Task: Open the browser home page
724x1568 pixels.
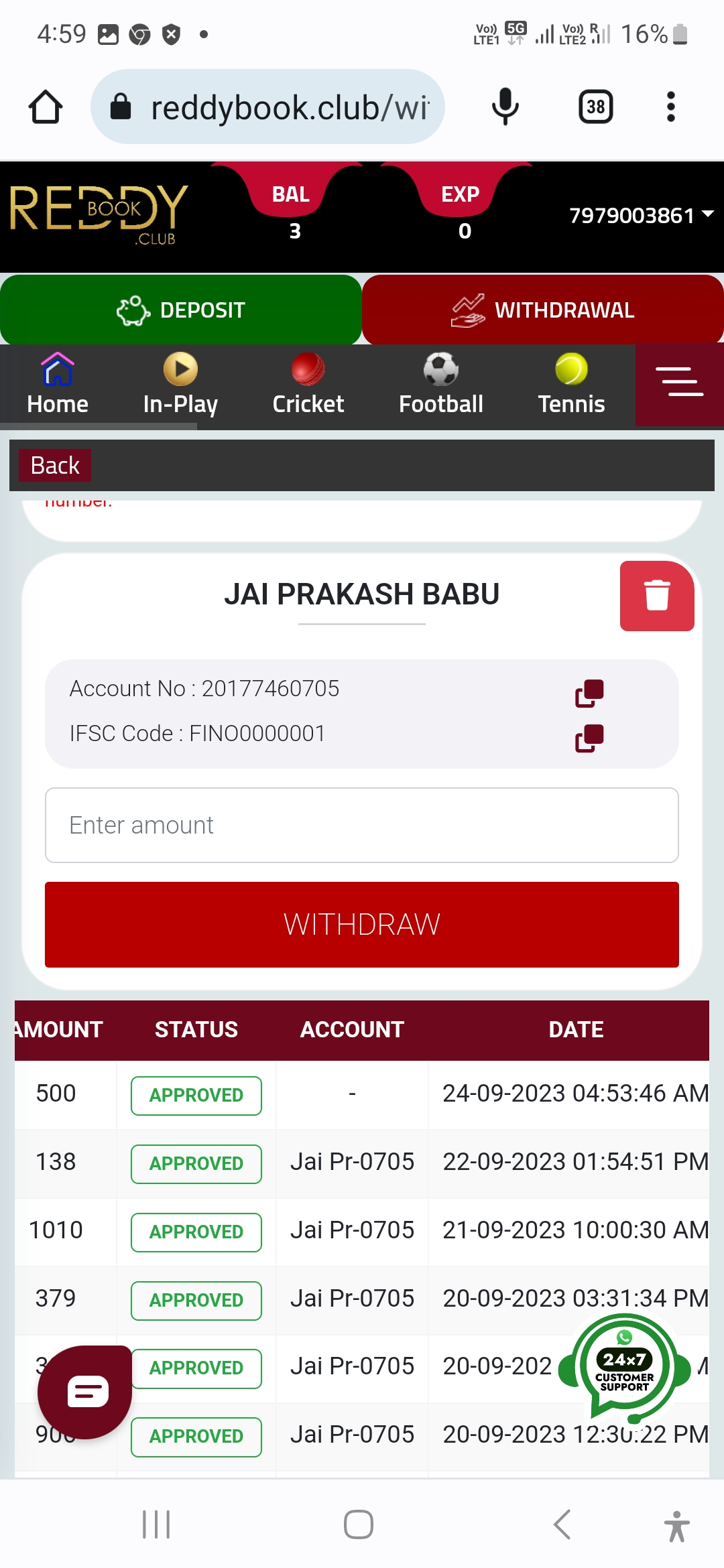Action: point(46,107)
